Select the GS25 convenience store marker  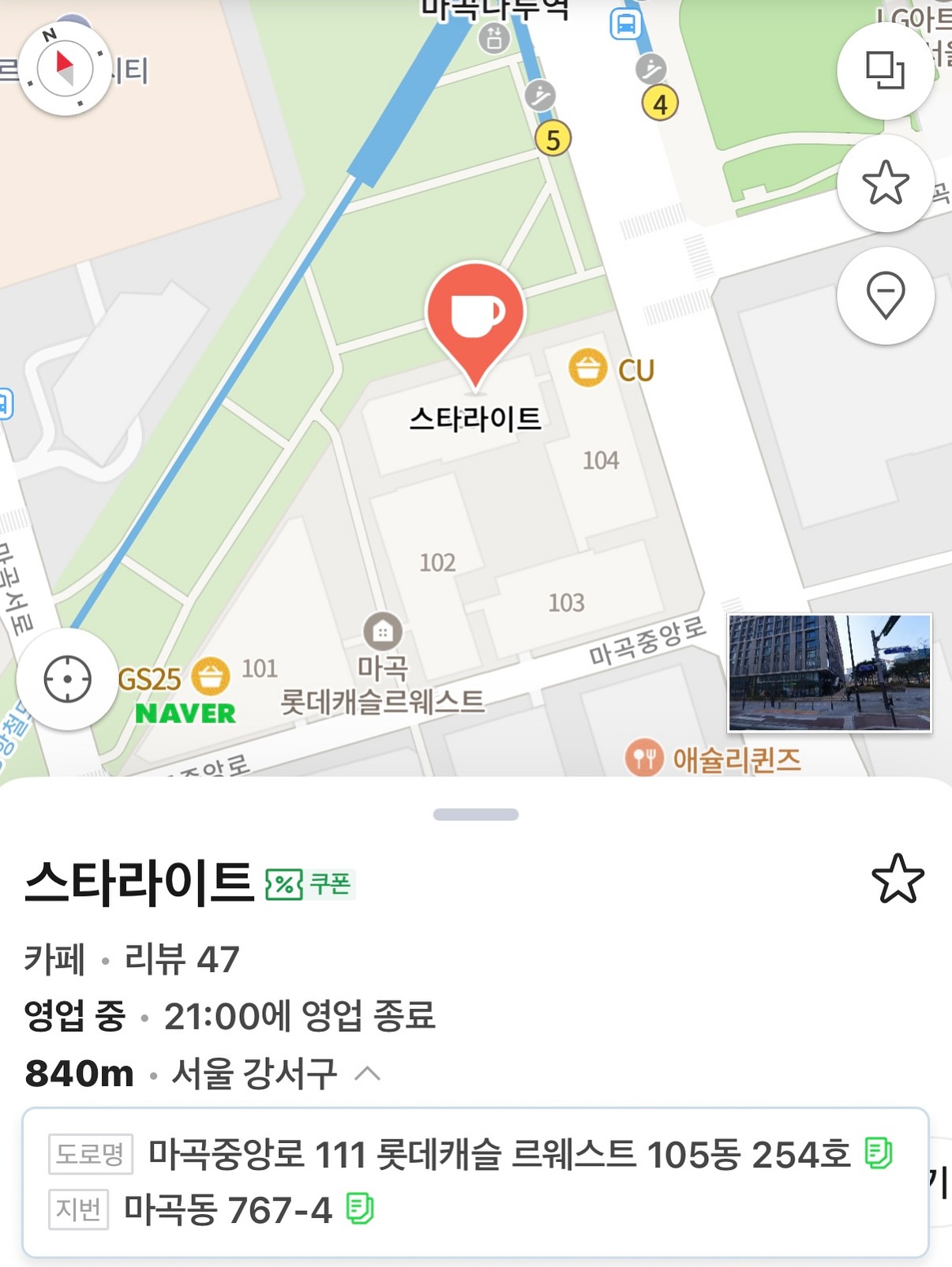tap(210, 677)
